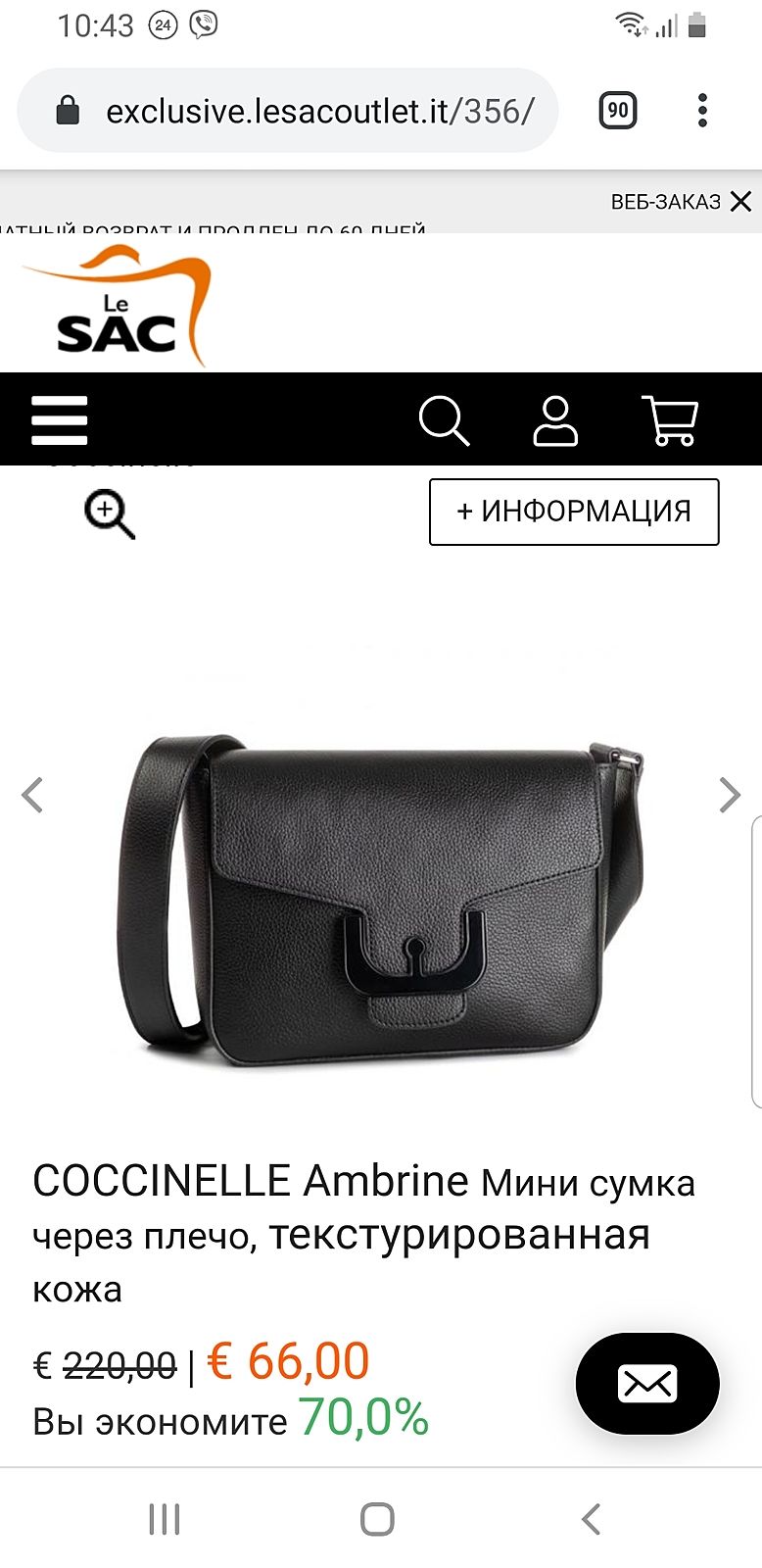View the shopping cart
The height and width of the screenshot is (1568, 762).
pos(669,420)
